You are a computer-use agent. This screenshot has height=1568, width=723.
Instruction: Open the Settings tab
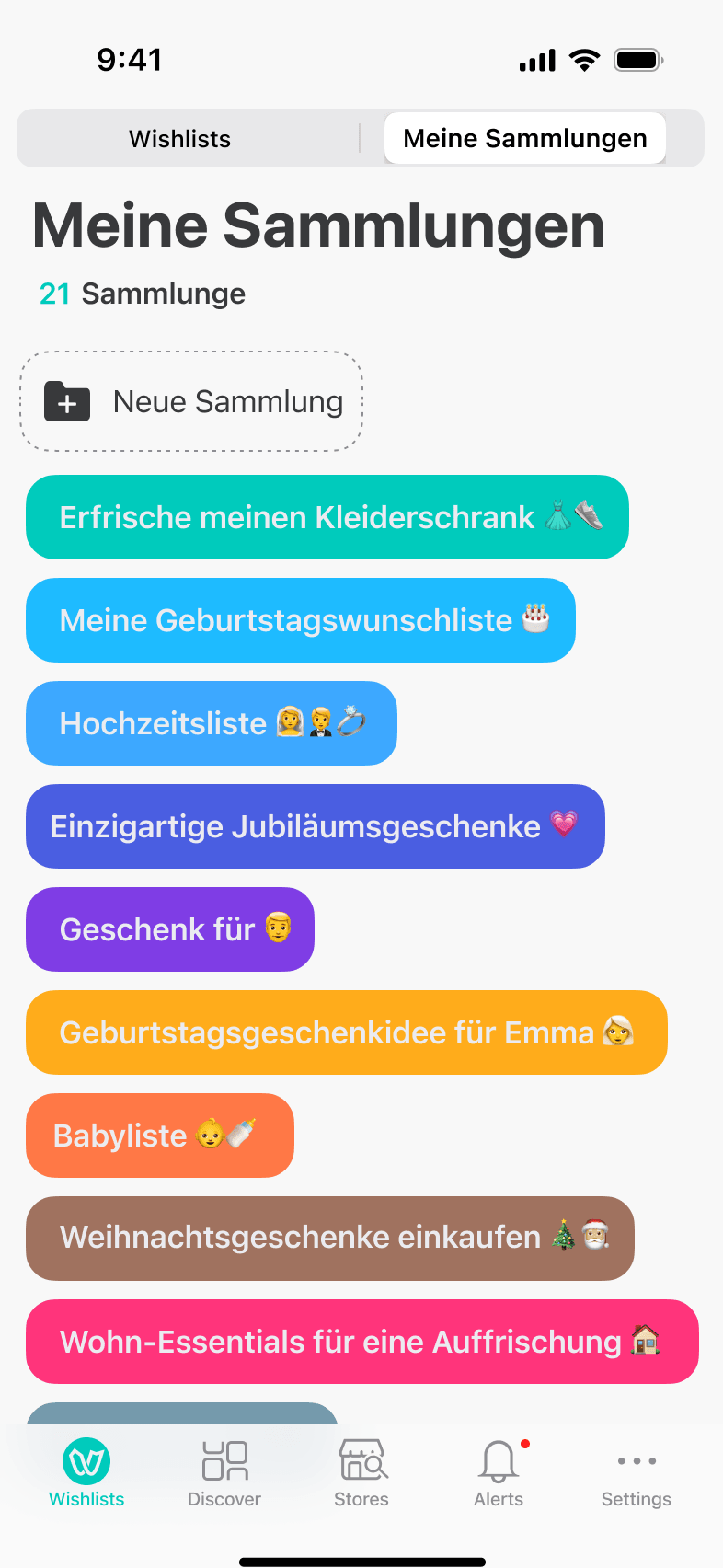[x=637, y=1472]
